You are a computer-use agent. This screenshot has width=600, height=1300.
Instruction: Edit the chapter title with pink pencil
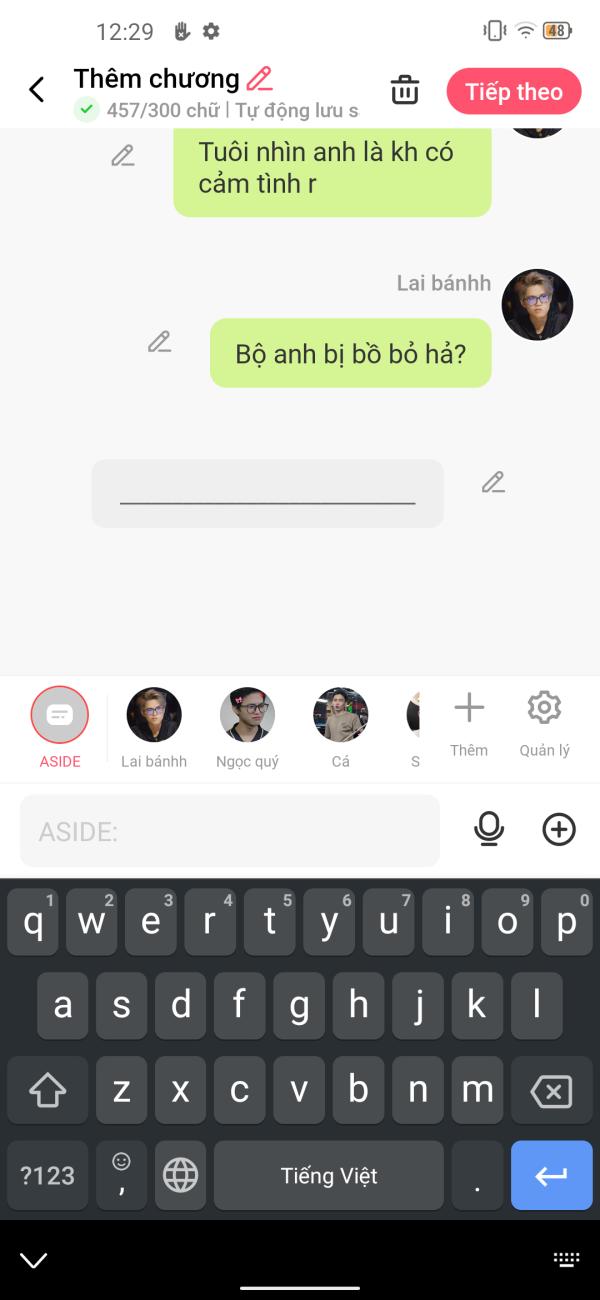[259, 78]
